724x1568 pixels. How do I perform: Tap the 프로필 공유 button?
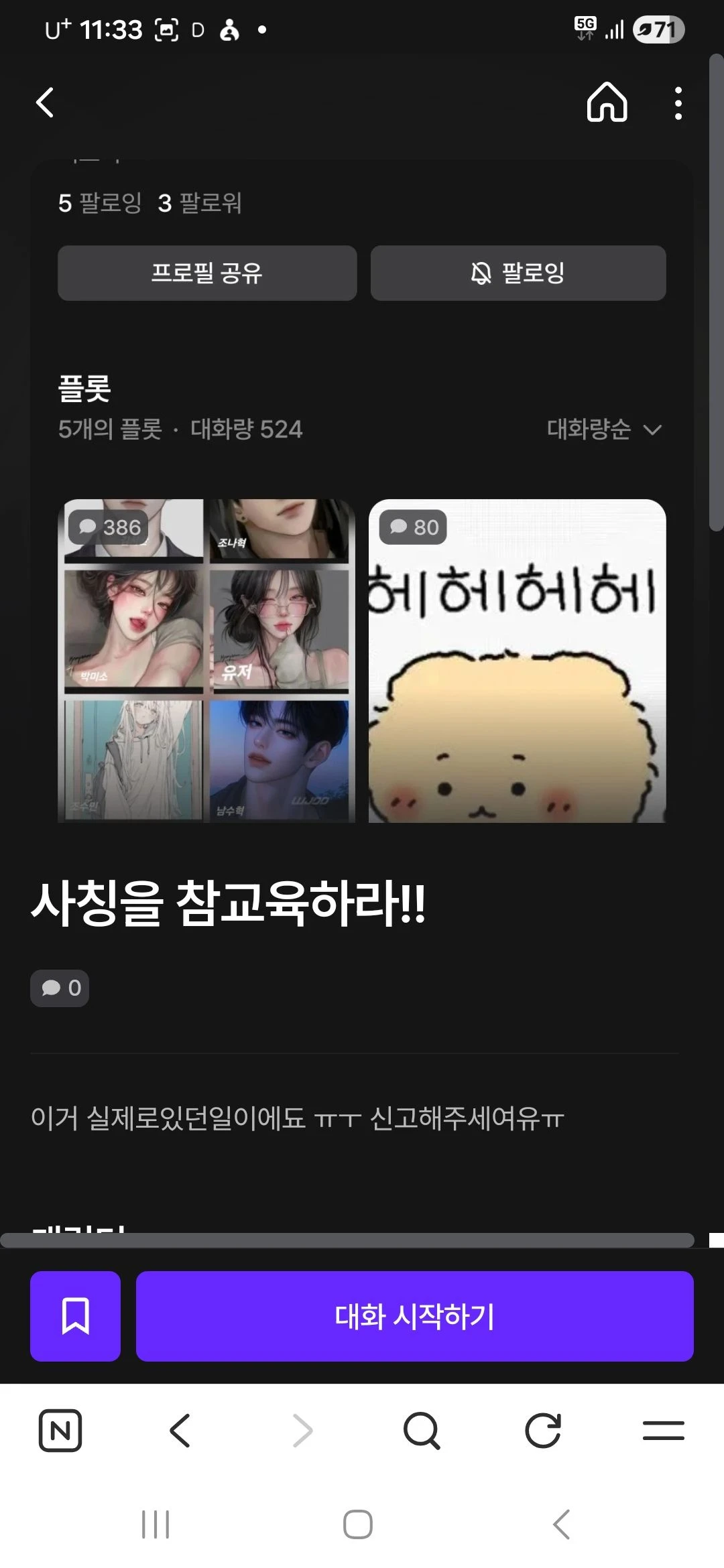207,273
